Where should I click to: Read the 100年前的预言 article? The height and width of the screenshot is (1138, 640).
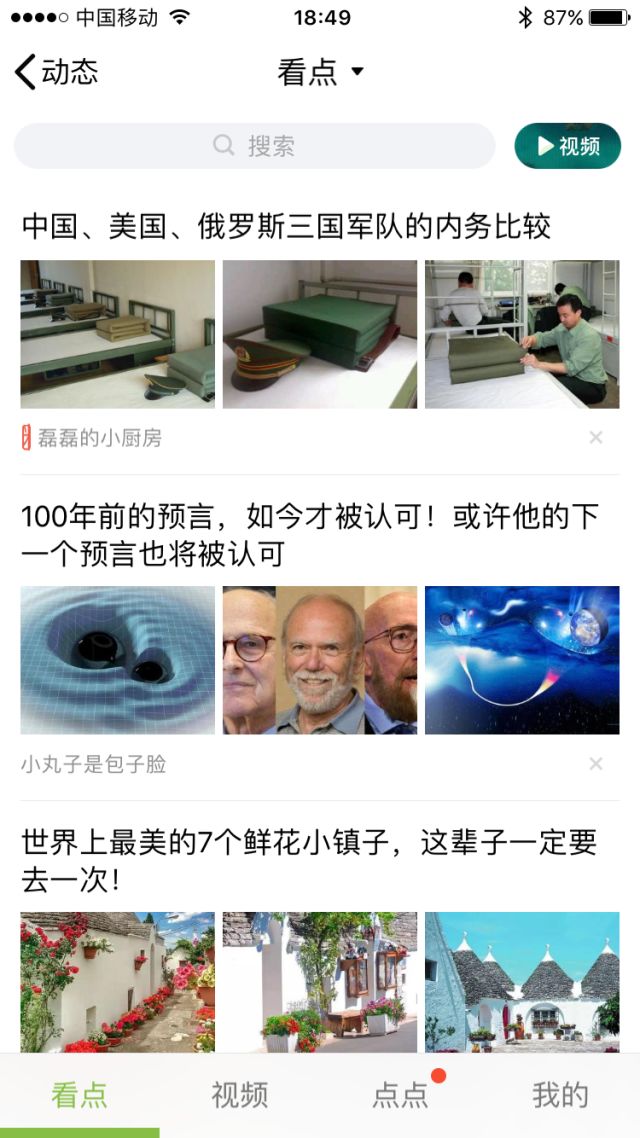(x=310, y=535)
